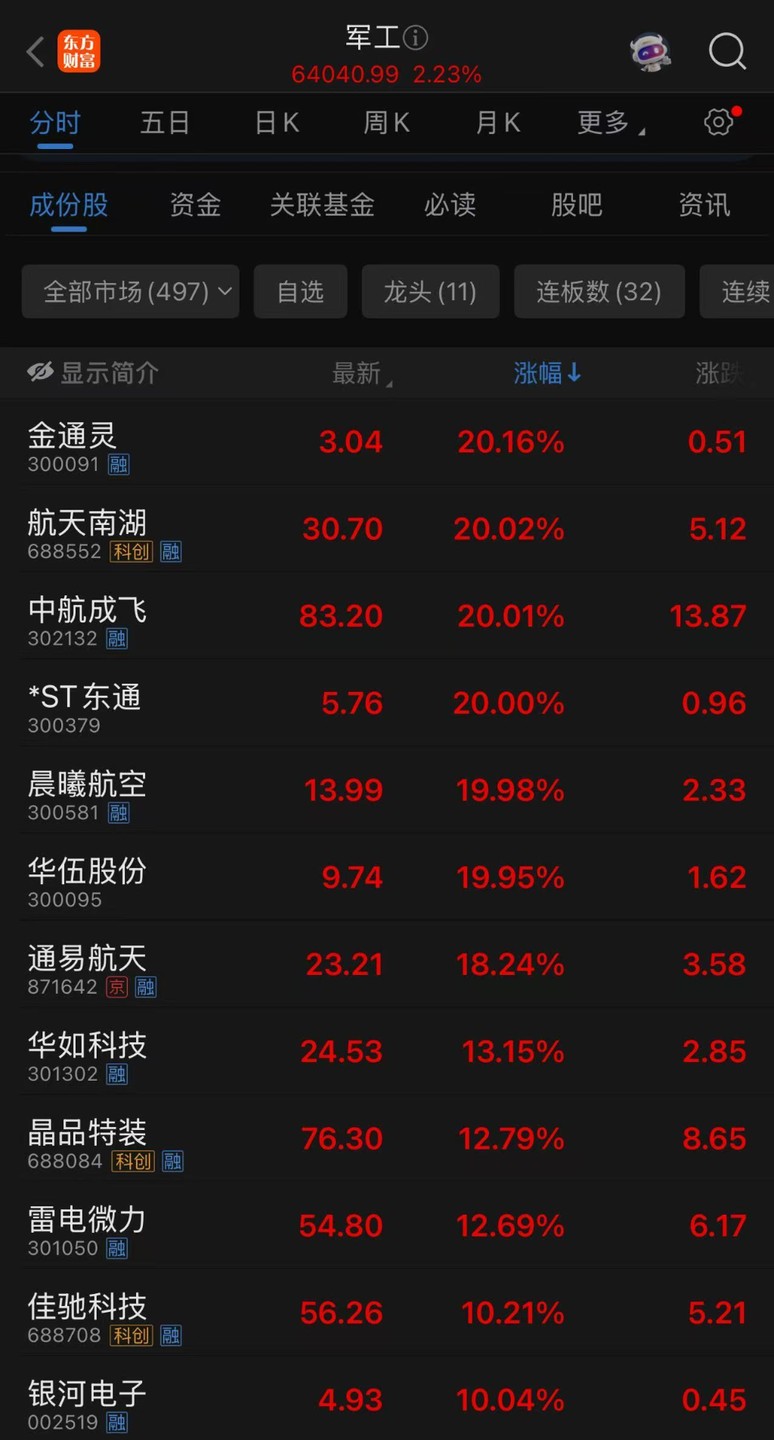Tap the info icon beside 军工
The image size is (774, 1440).
click(415, 38)
